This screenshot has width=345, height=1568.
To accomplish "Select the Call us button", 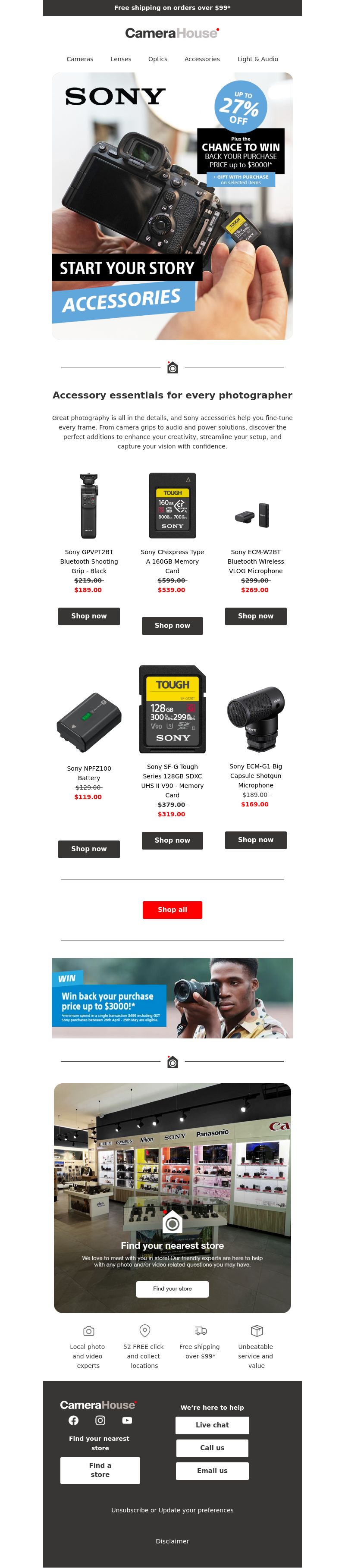I will (212, 1448).
